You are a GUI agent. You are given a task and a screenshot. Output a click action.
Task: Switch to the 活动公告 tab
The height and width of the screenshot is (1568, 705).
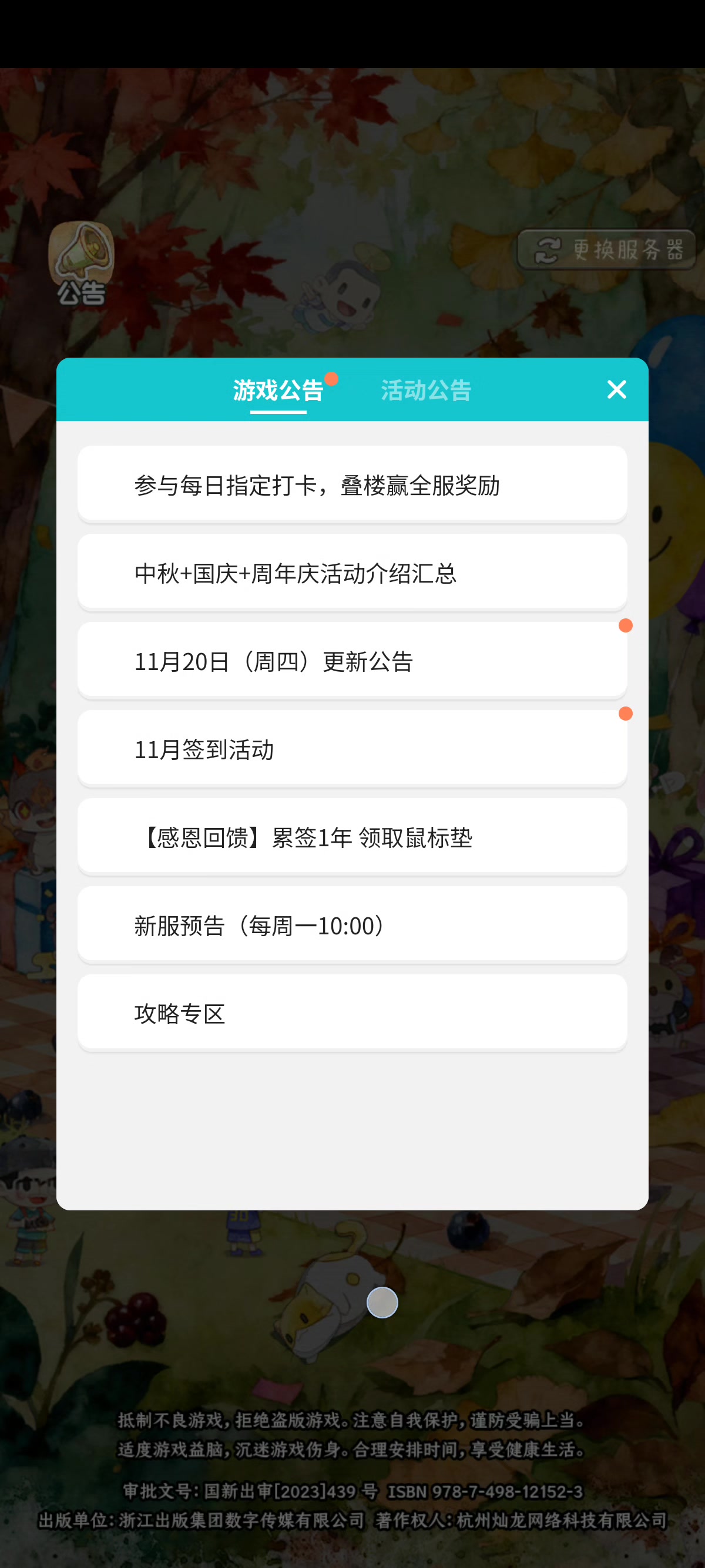pos(425,390)
